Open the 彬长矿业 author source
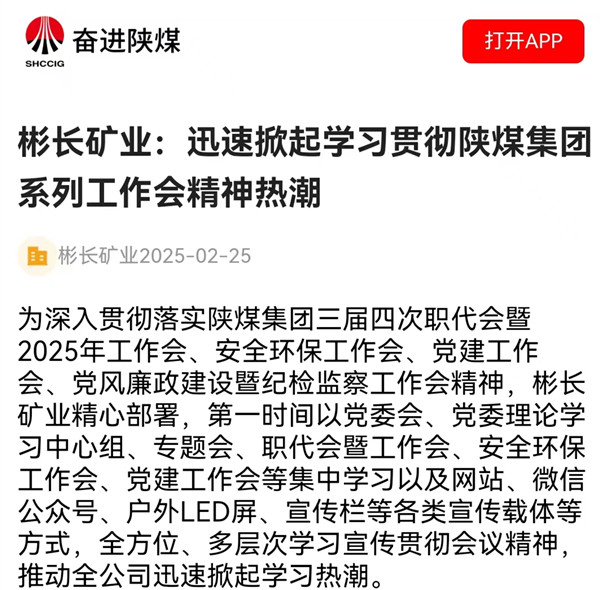The height and width of the screenshot is (590, 600). tap(97, 256)
